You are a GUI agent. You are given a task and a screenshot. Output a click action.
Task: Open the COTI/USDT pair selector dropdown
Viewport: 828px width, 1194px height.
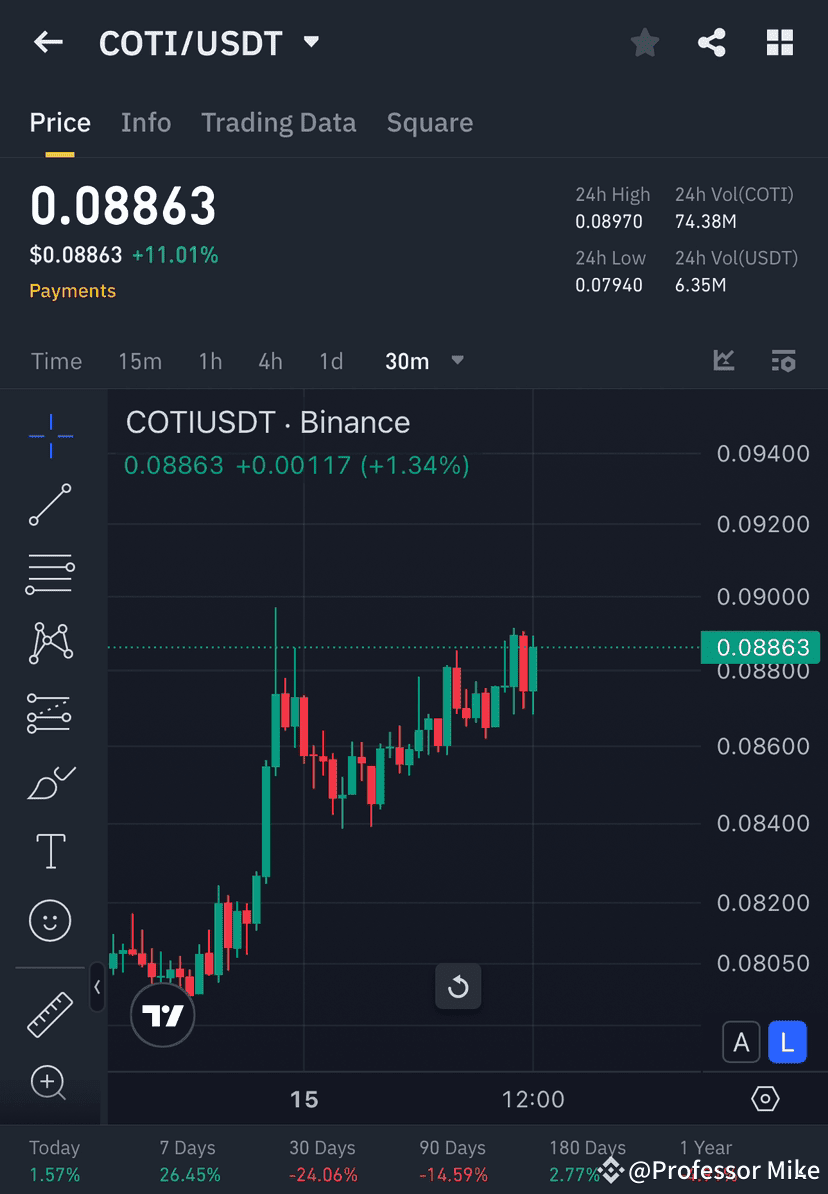[x=310, y=42]
